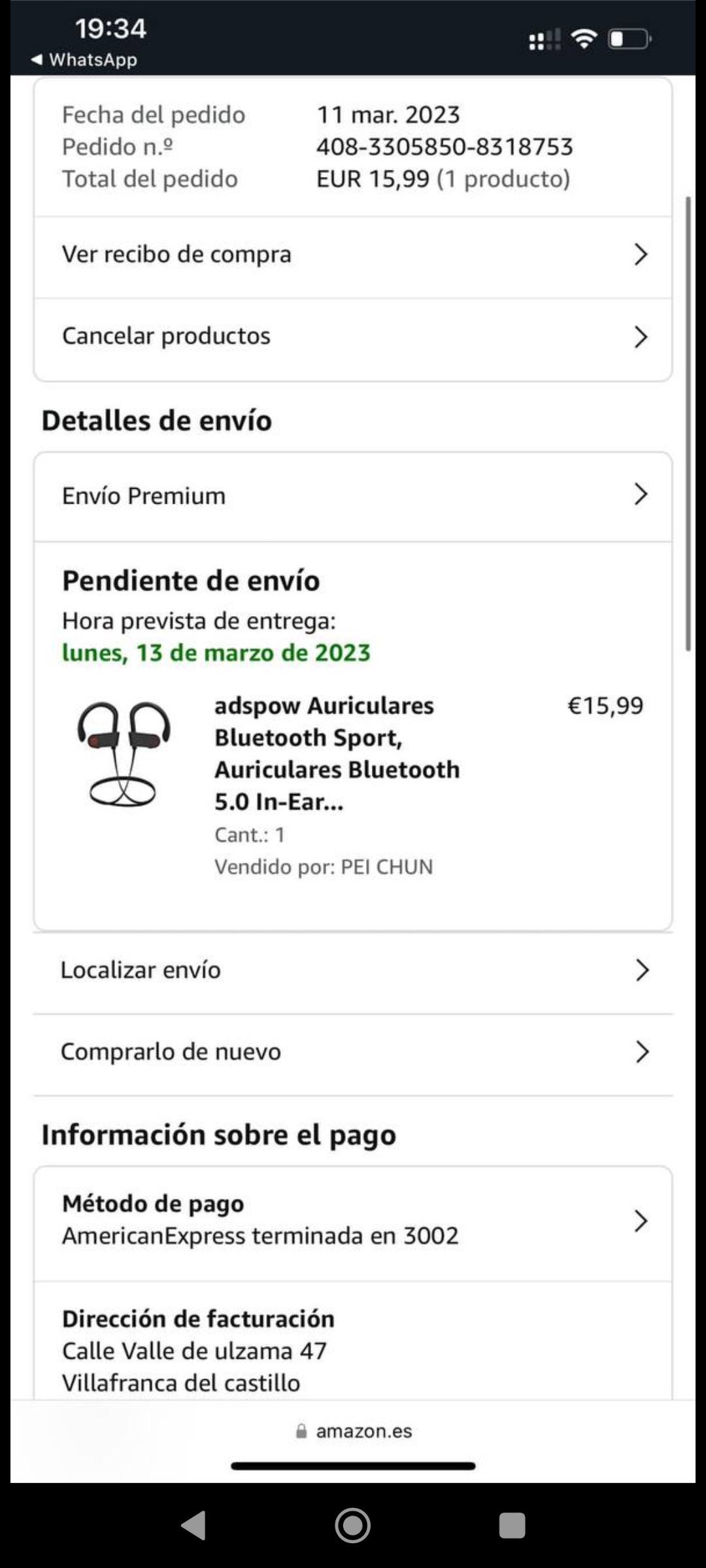Open Cancelar productos

click(x=353, y=336)
